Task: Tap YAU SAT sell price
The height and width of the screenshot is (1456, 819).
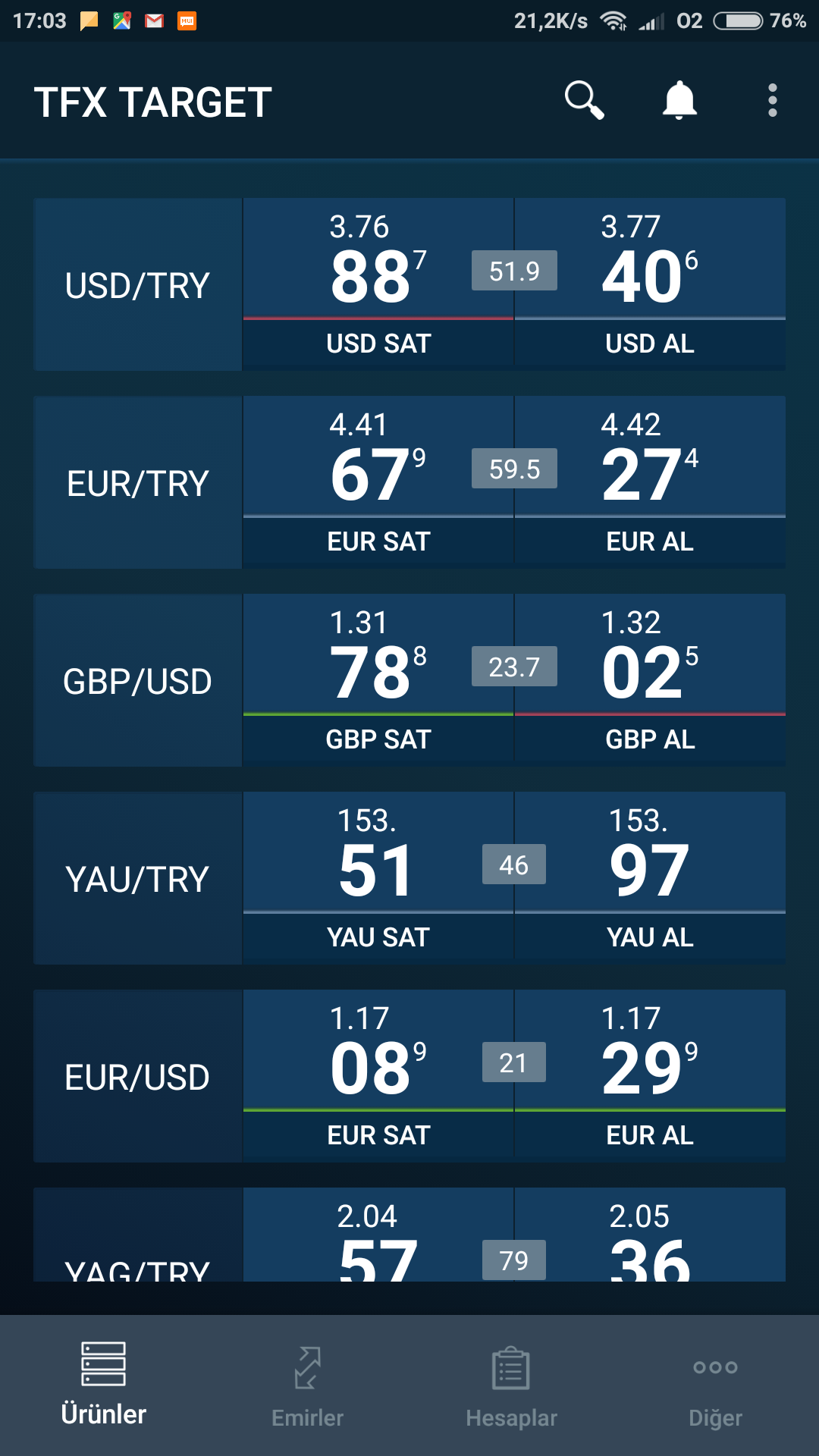Action: pyautogui.click(x=378, y=878)
